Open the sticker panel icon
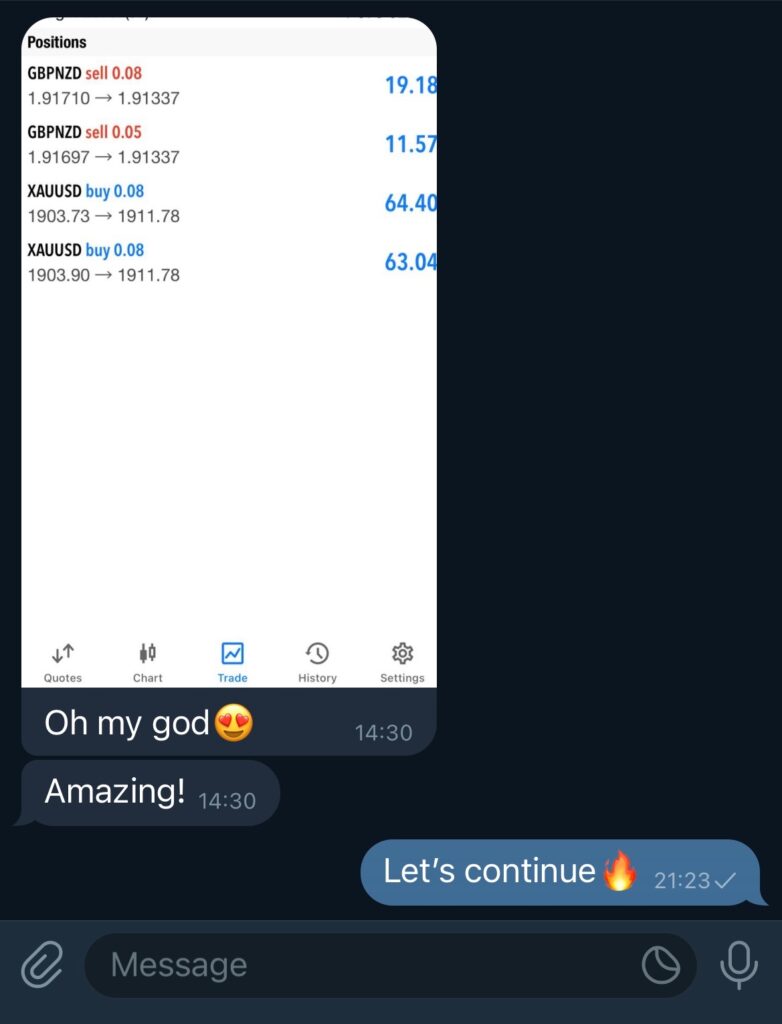Image resolution: width=782 pixels, height=1024 pixels. [x=660, y=966]
